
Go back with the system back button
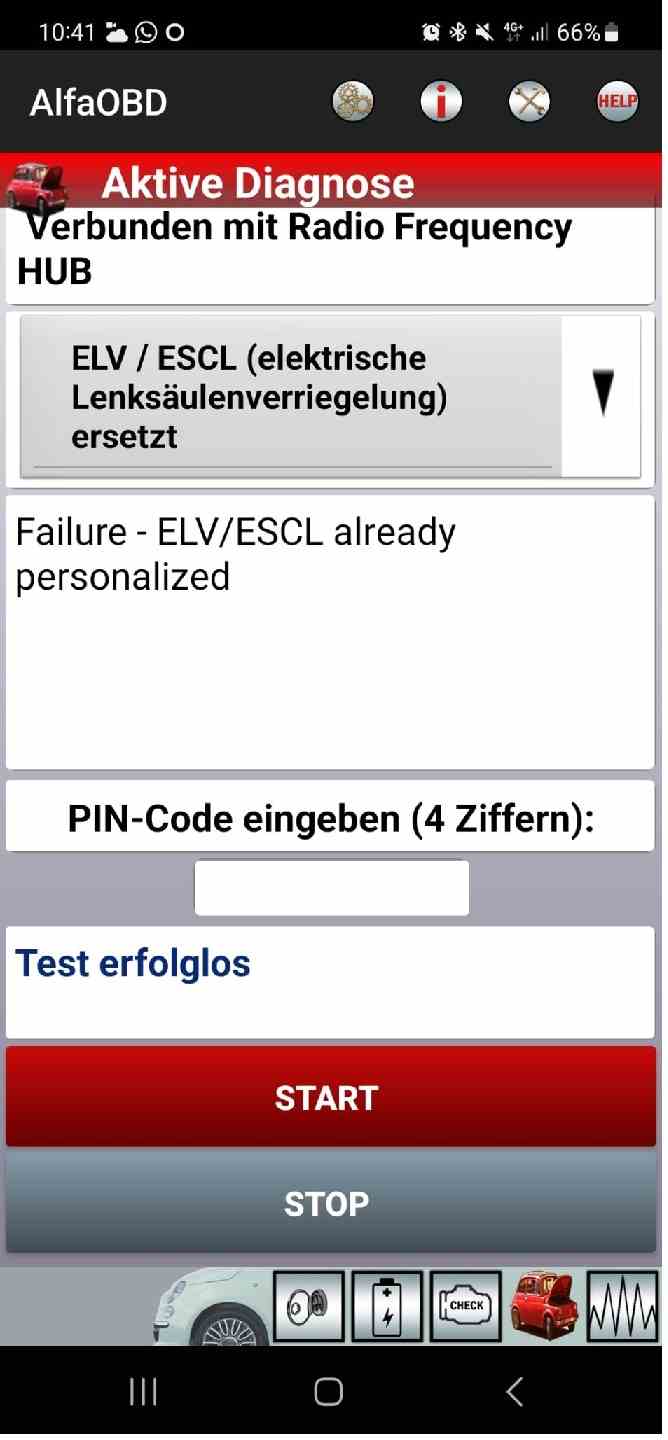(x=515, y=1392)
